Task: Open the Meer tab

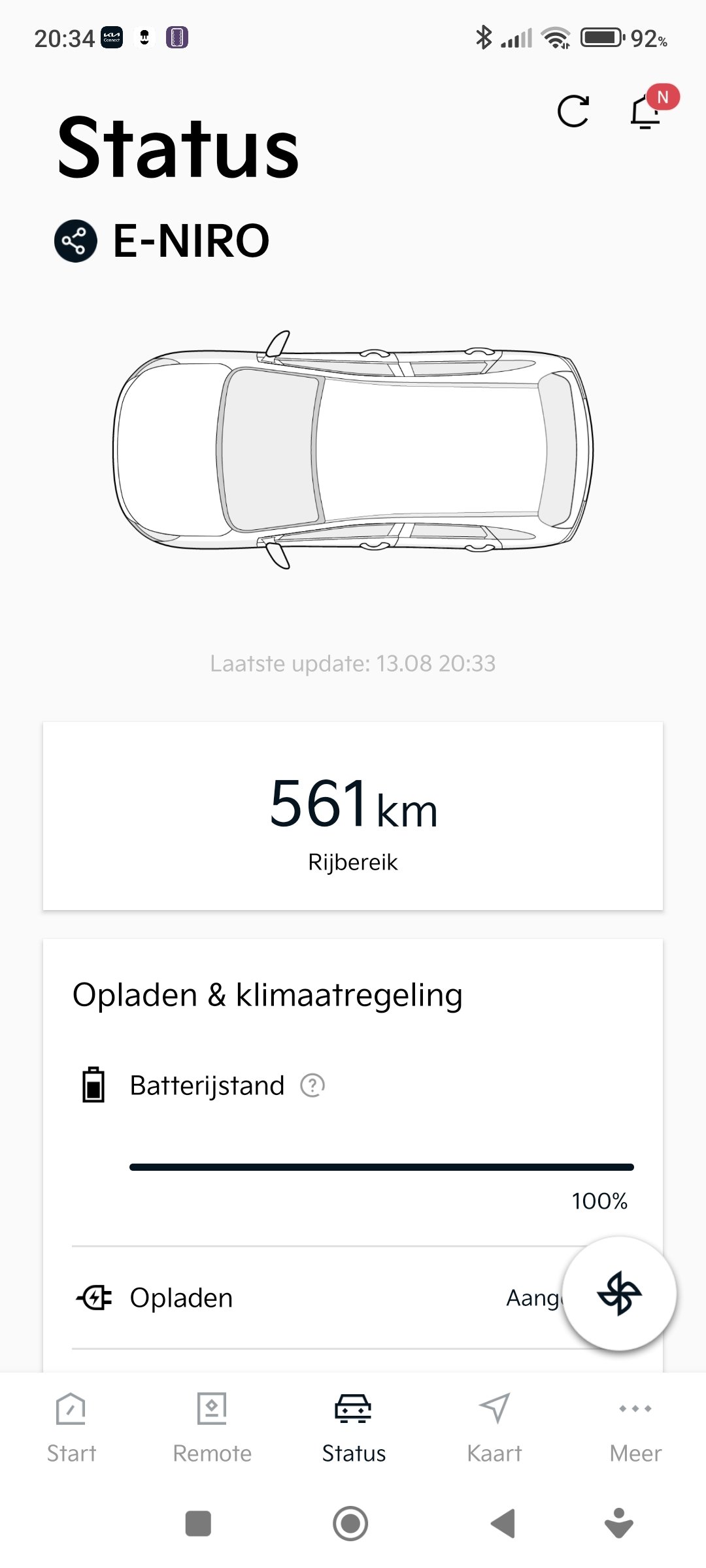Action: pyautogui.click(x=635, y=1426)
